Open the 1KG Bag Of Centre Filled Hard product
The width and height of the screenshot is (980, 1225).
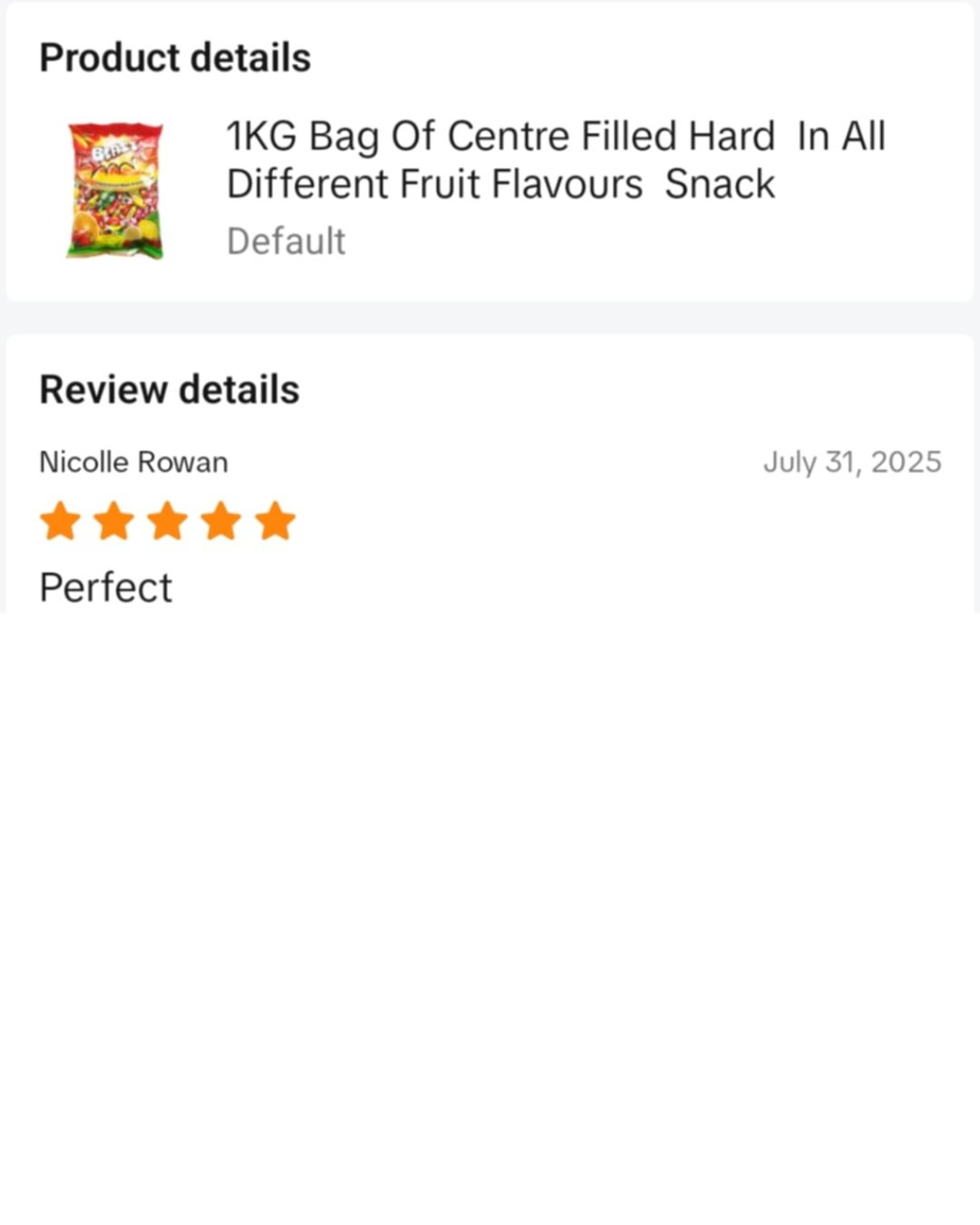pos(554,160)
